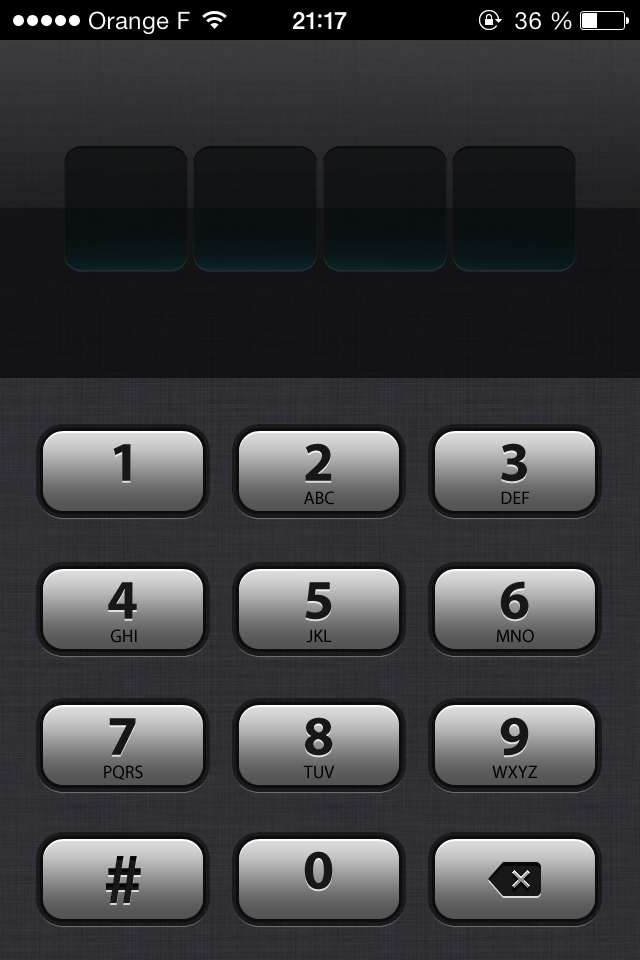Enter digit 0 on the keypad
Image resolution: width=640 pixels, height=960 pixels.
[319, 880]
